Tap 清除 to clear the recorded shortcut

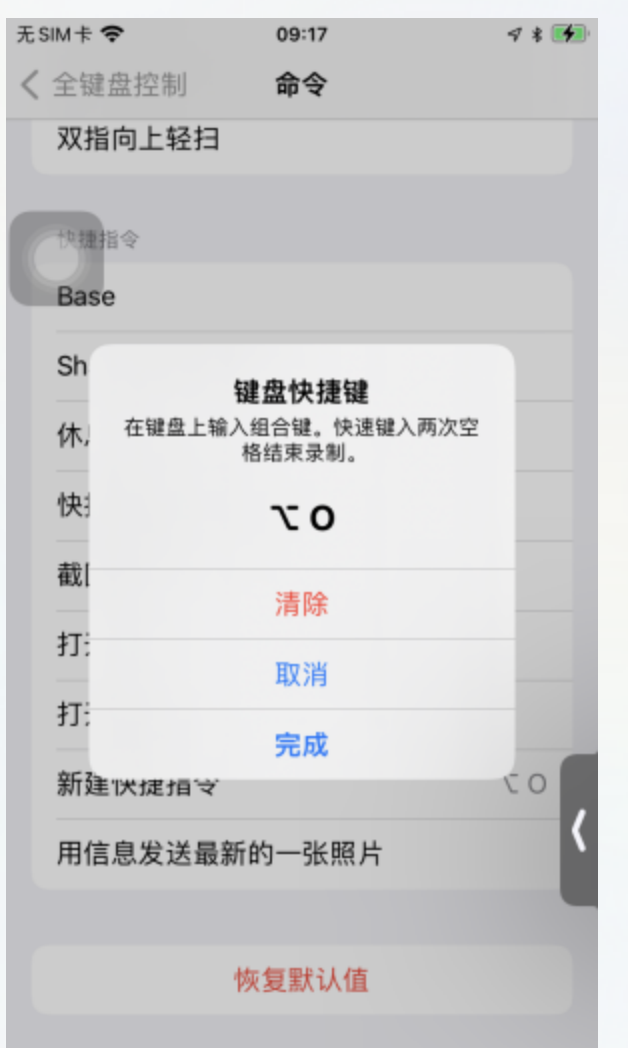click(x=301, y=605)
